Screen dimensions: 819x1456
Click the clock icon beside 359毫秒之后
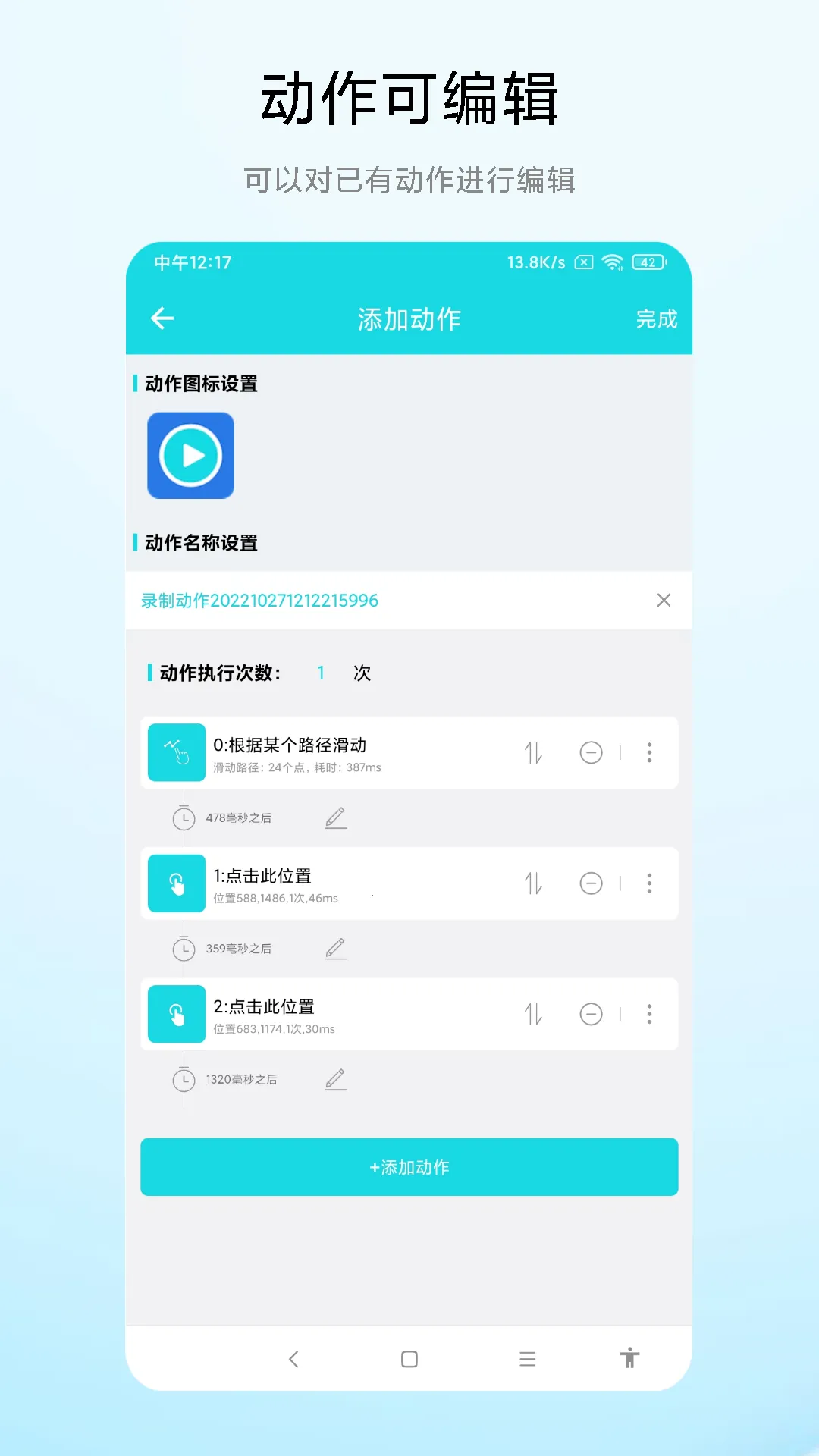point(183,949)
